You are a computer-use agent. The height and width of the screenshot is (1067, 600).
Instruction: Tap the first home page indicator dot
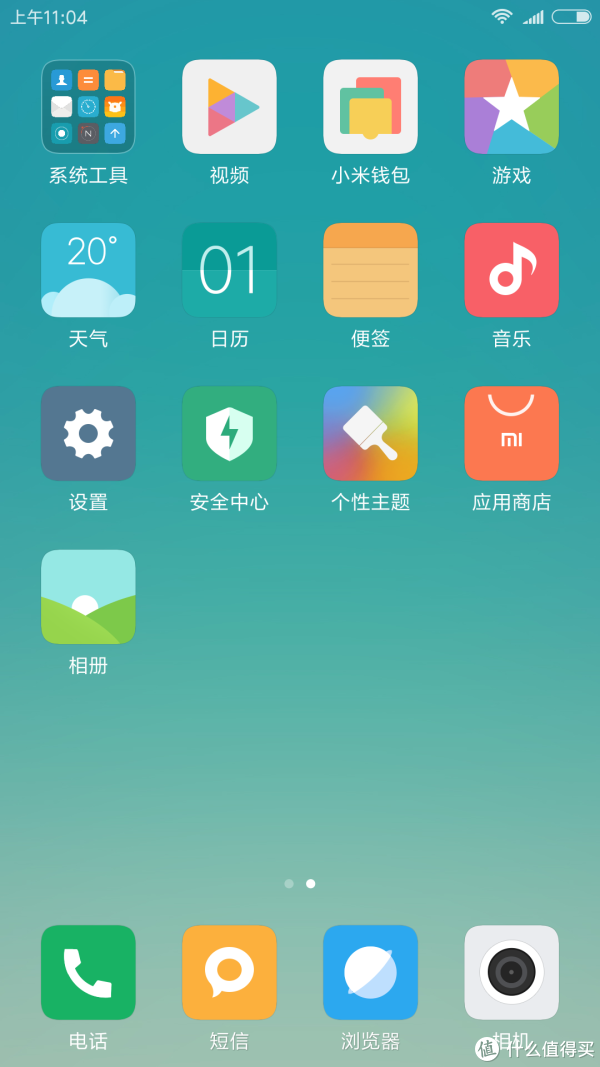pos(289,883)
